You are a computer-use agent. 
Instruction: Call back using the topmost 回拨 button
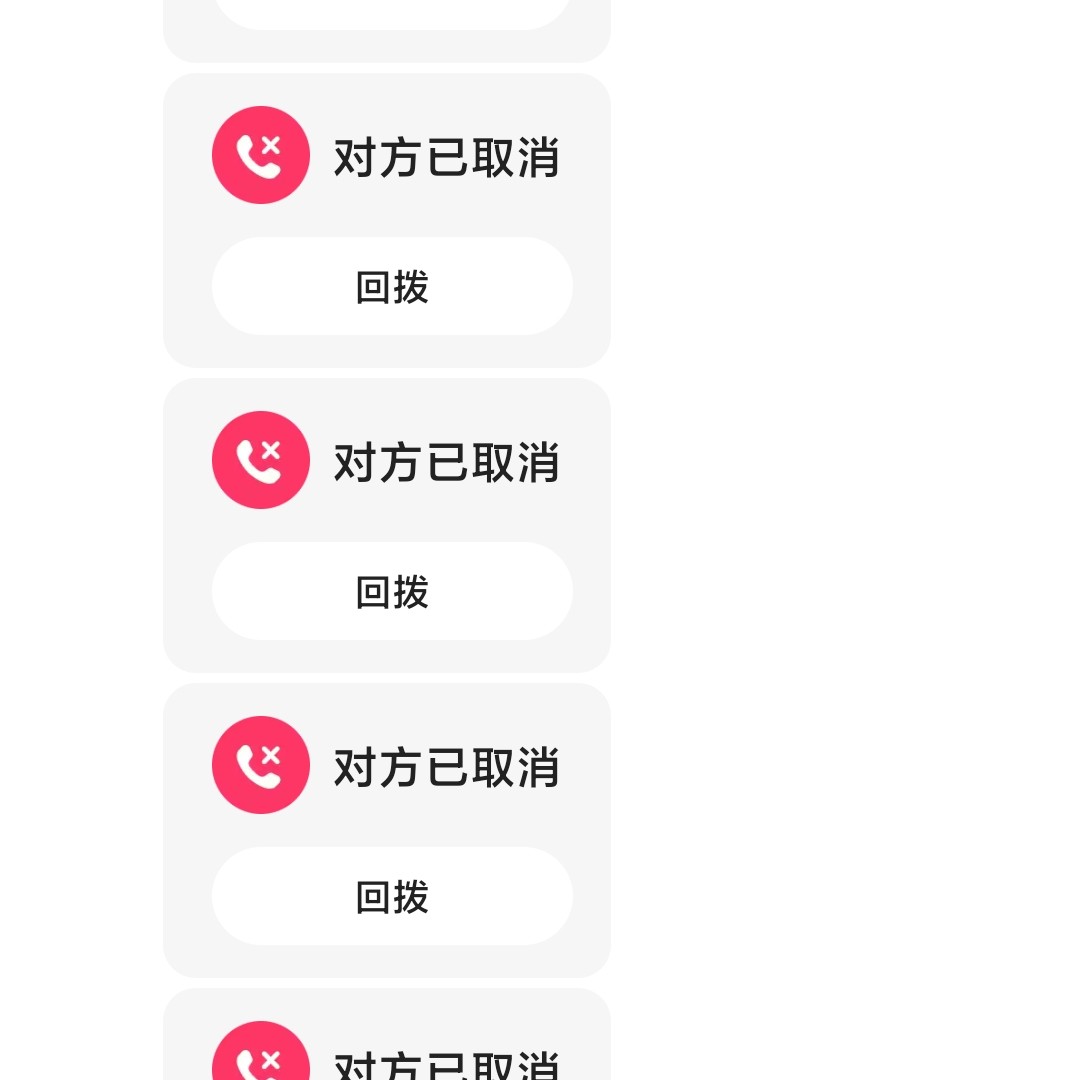pos(392,287)
